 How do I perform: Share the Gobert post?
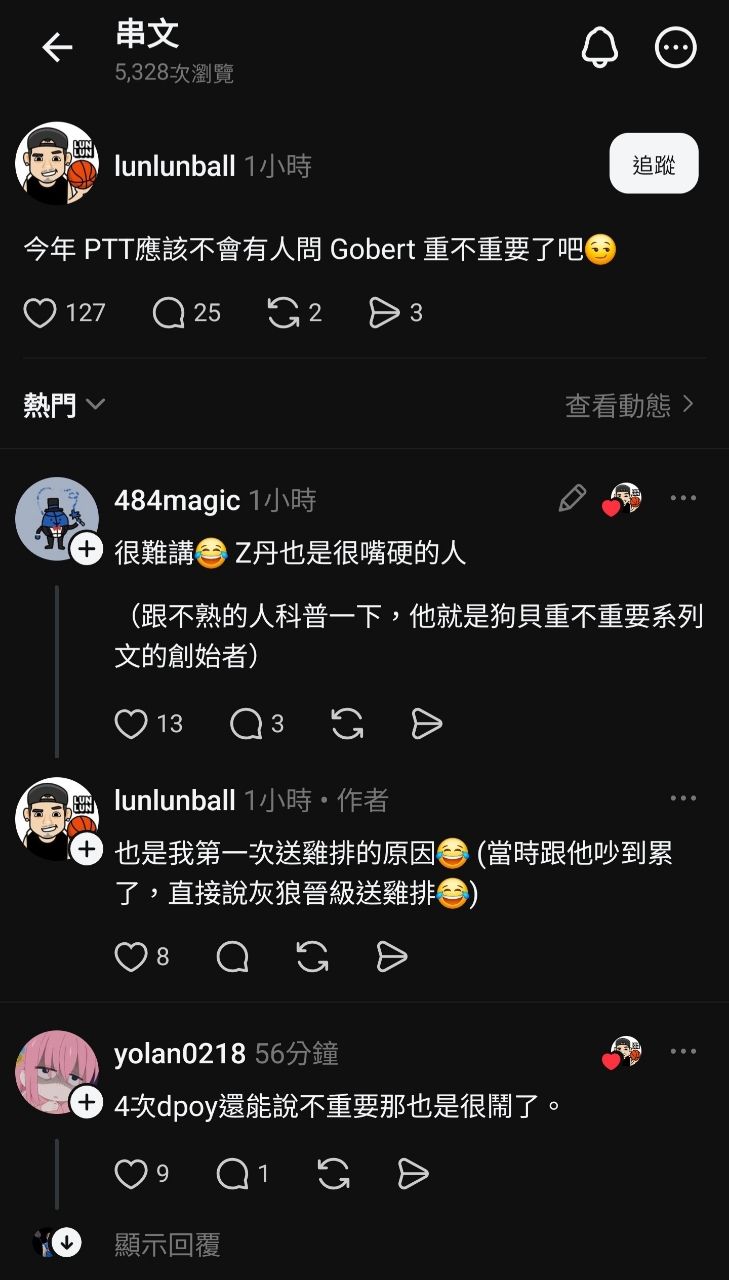[x=386, y=313]
